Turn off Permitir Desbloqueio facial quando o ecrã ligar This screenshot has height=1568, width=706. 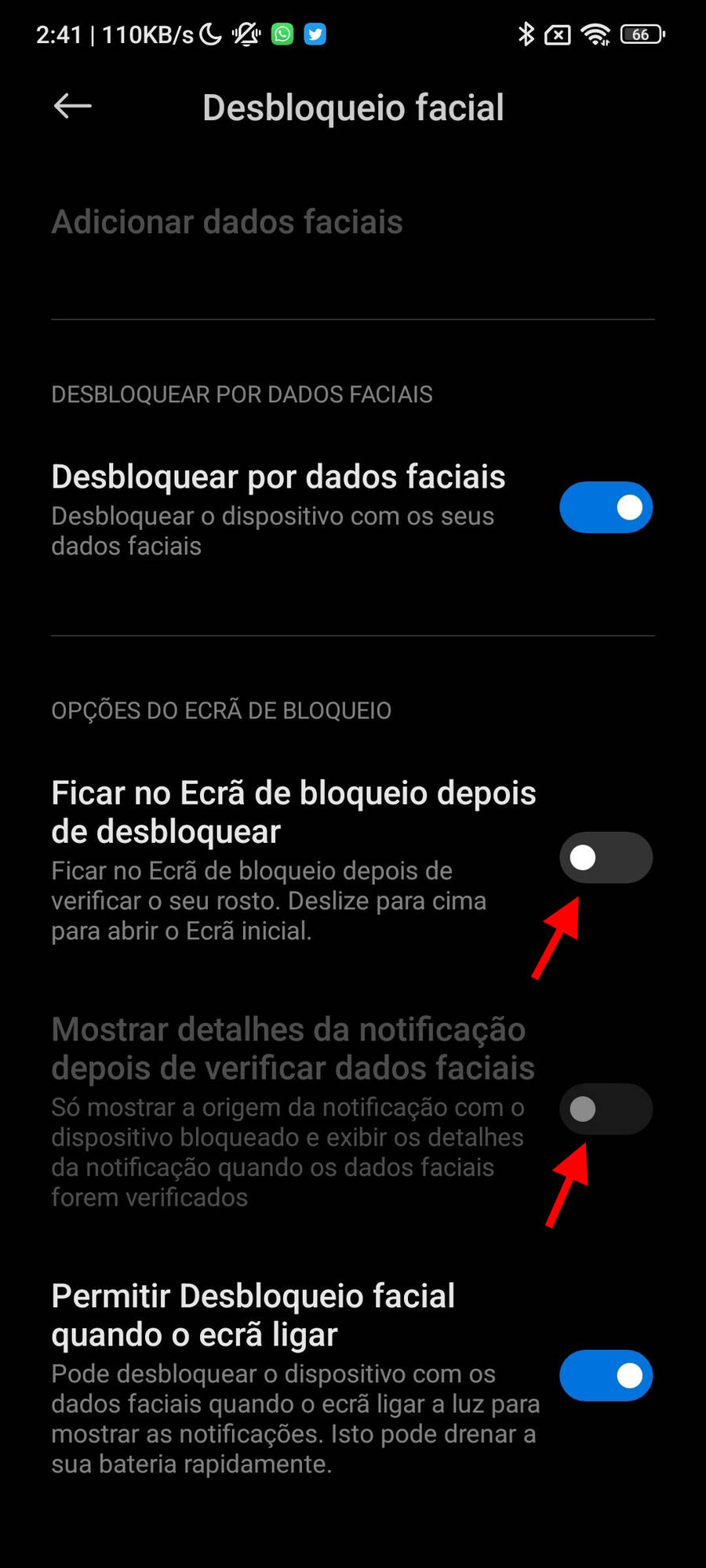click(x=606, y=1375)
